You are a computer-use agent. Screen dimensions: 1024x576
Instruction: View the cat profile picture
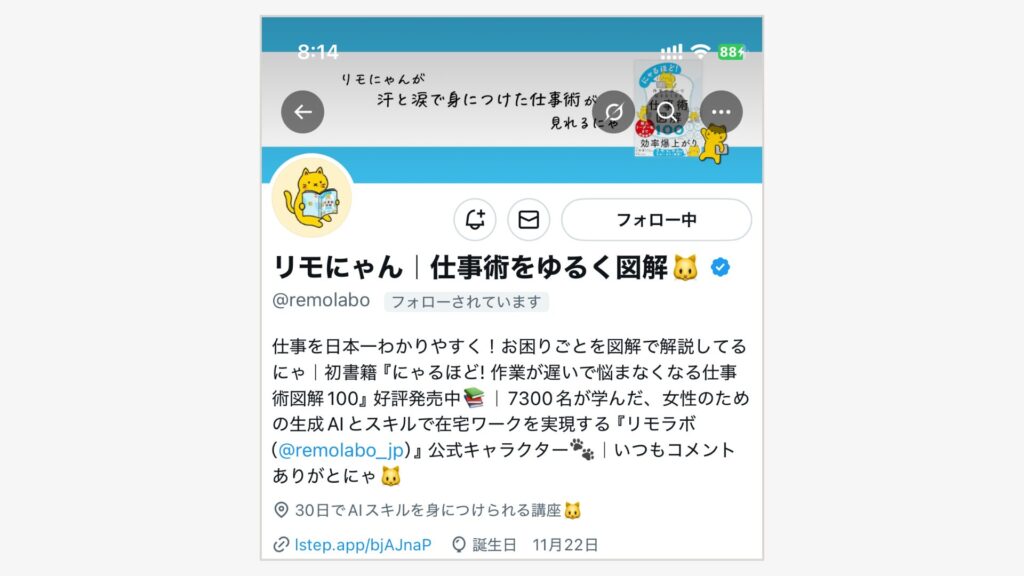[312, 197]
